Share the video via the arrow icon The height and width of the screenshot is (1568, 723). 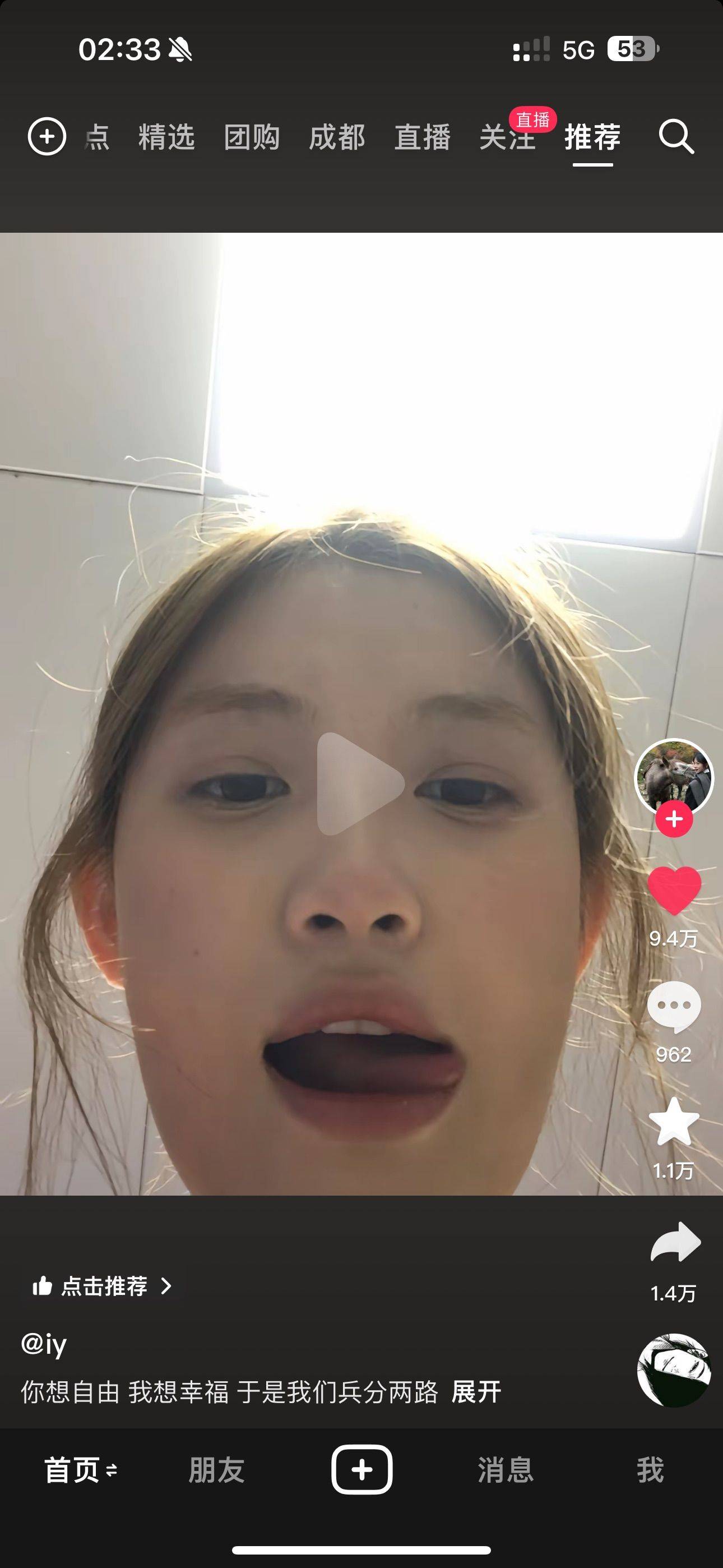click(674, 1242)
